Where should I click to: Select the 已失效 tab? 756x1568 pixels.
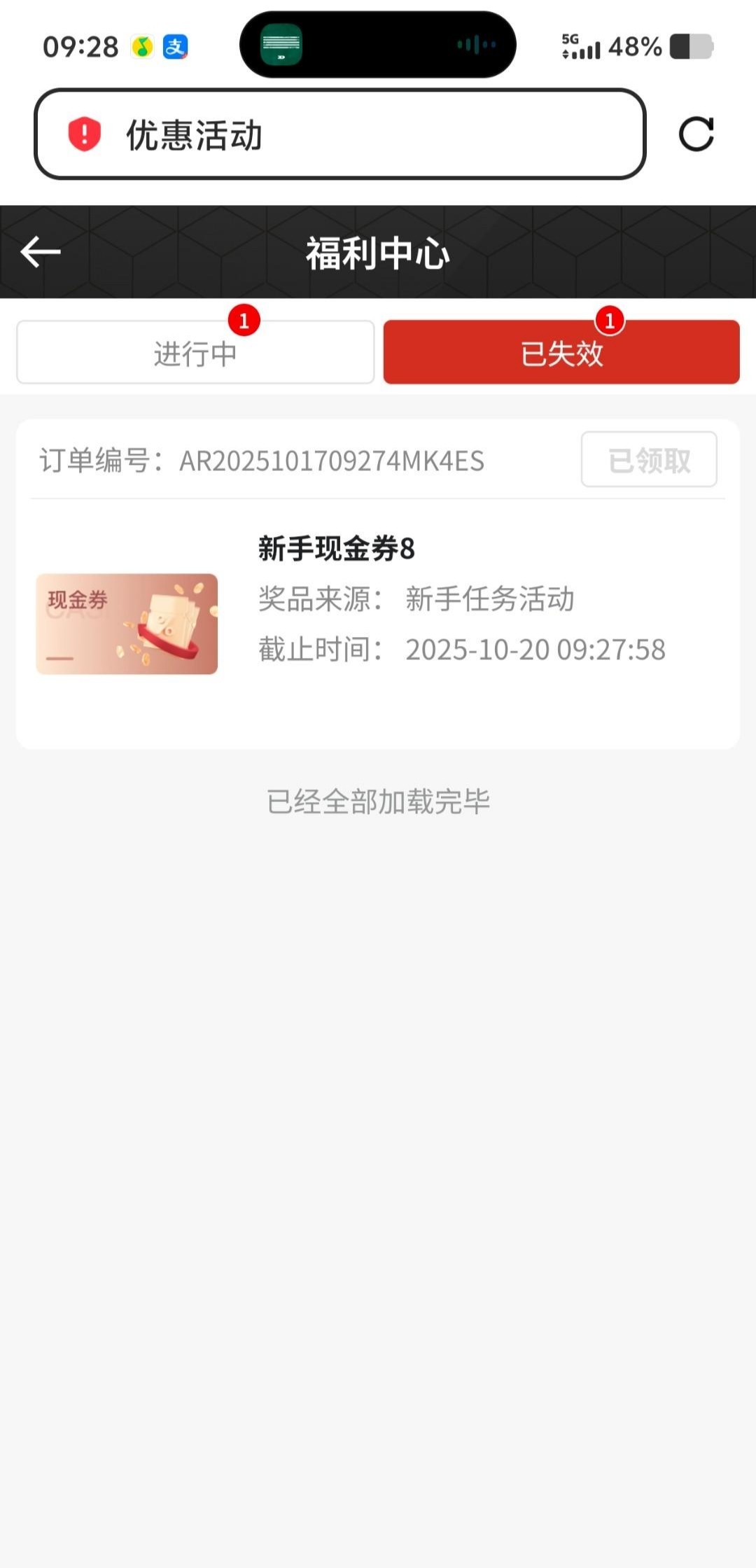pos(561,353)
